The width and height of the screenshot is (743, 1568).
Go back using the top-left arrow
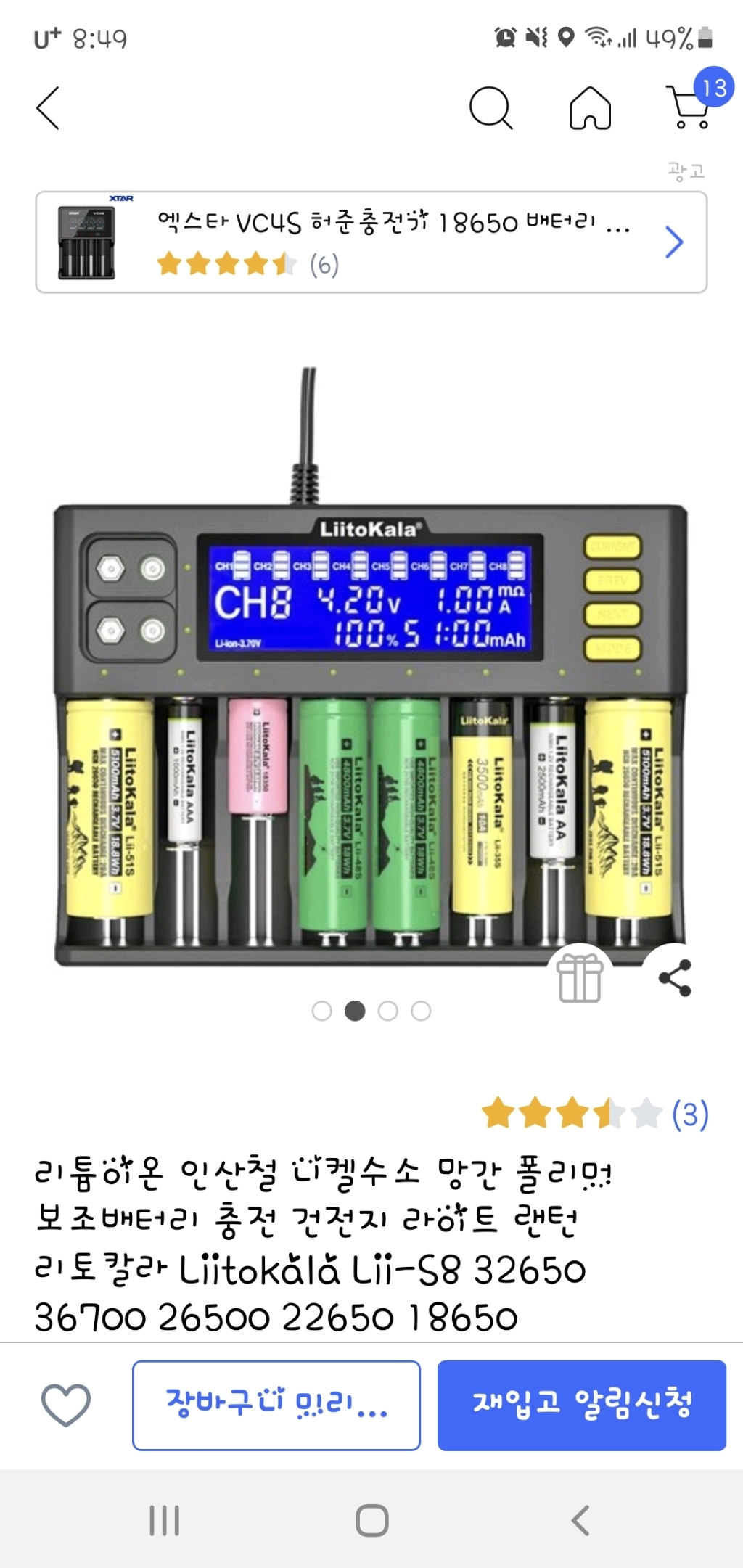tap(48, 109)
